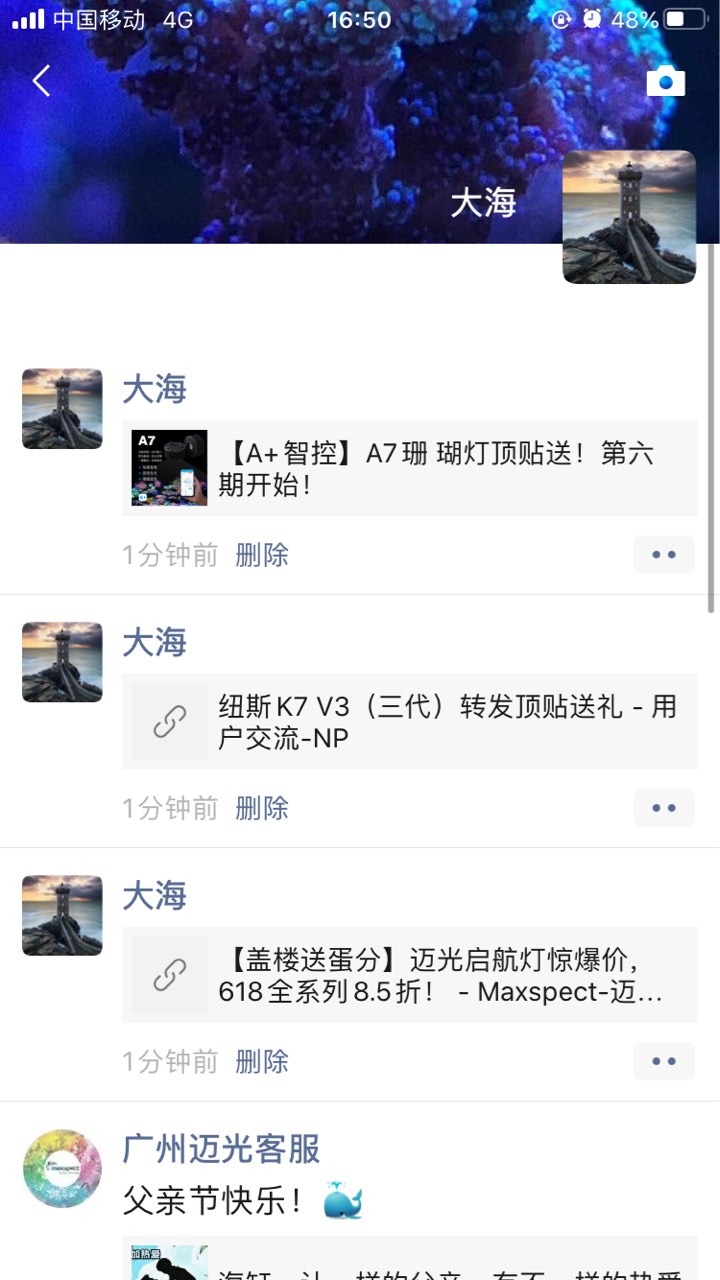This screenshot has height=1280, width=720.
Task: Delete the 纽斯 K7 V3 post
Action: coord(262,808)
